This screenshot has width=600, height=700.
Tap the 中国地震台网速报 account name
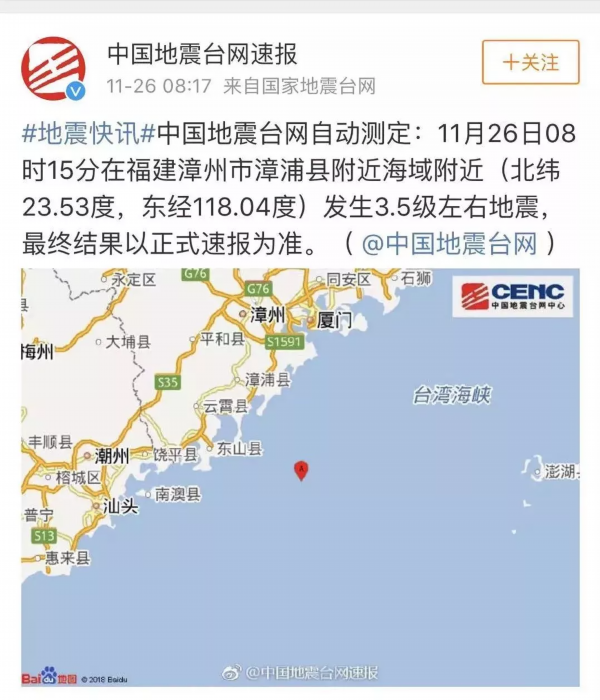[x=202, y=54]
